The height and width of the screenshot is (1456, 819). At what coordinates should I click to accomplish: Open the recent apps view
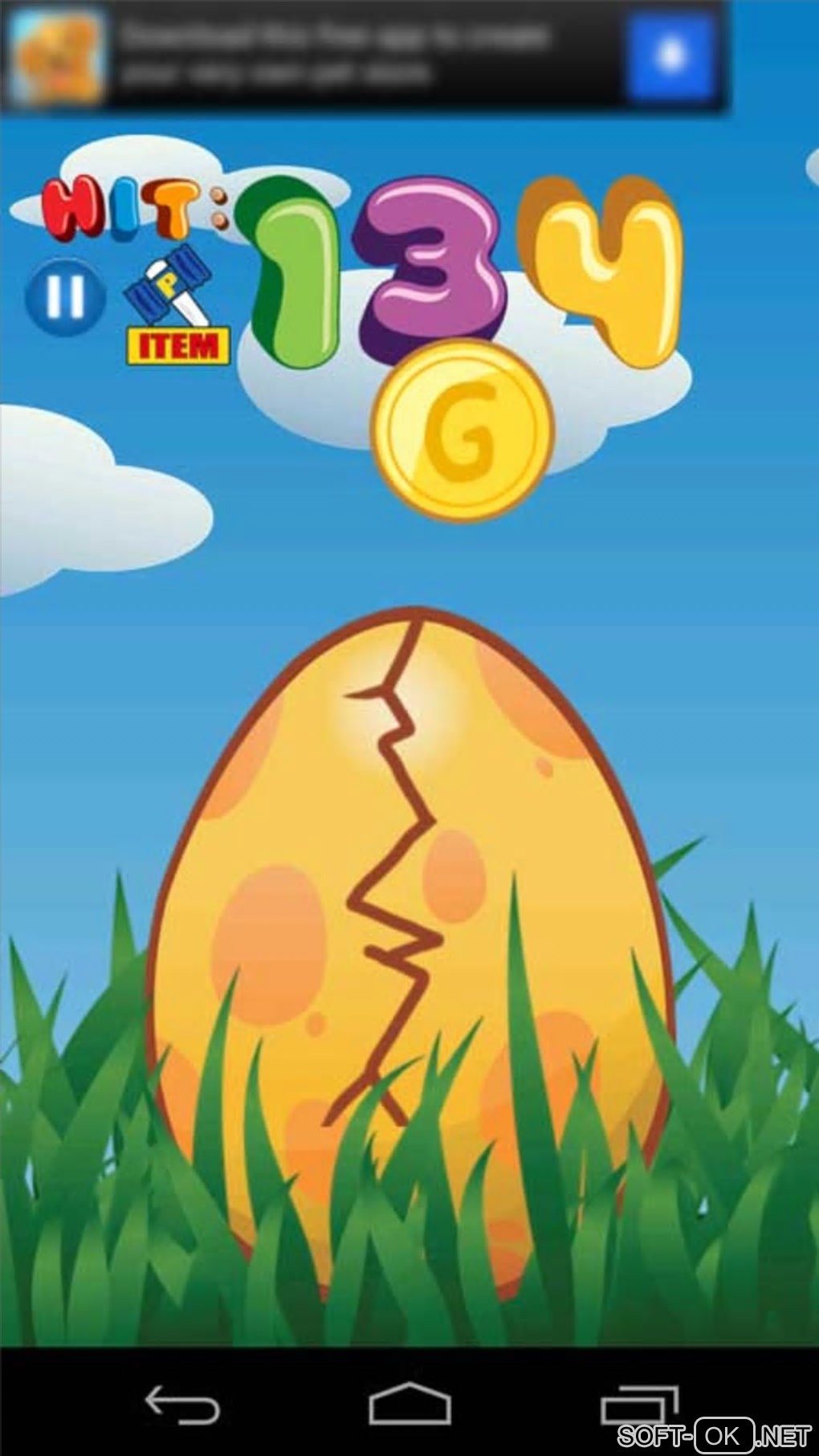click(x=639, y=1405)
